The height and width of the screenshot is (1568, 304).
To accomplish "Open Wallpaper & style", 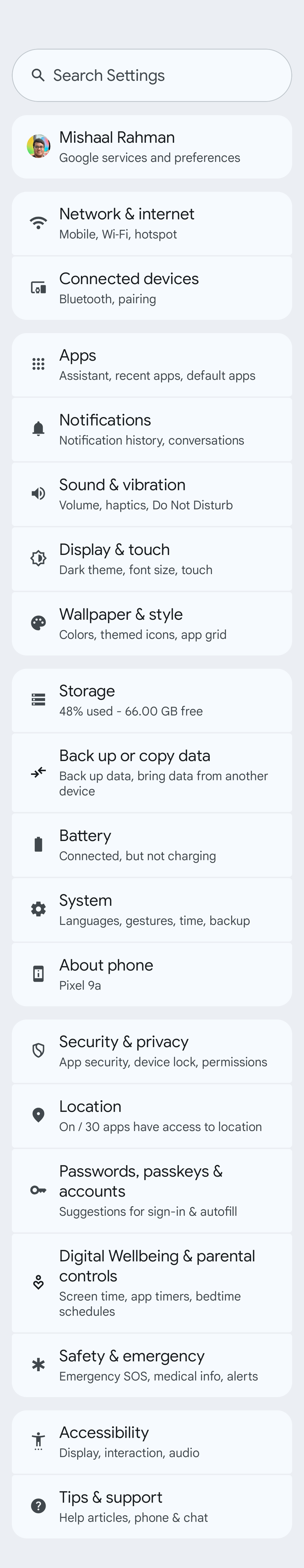I will [152, 623].
